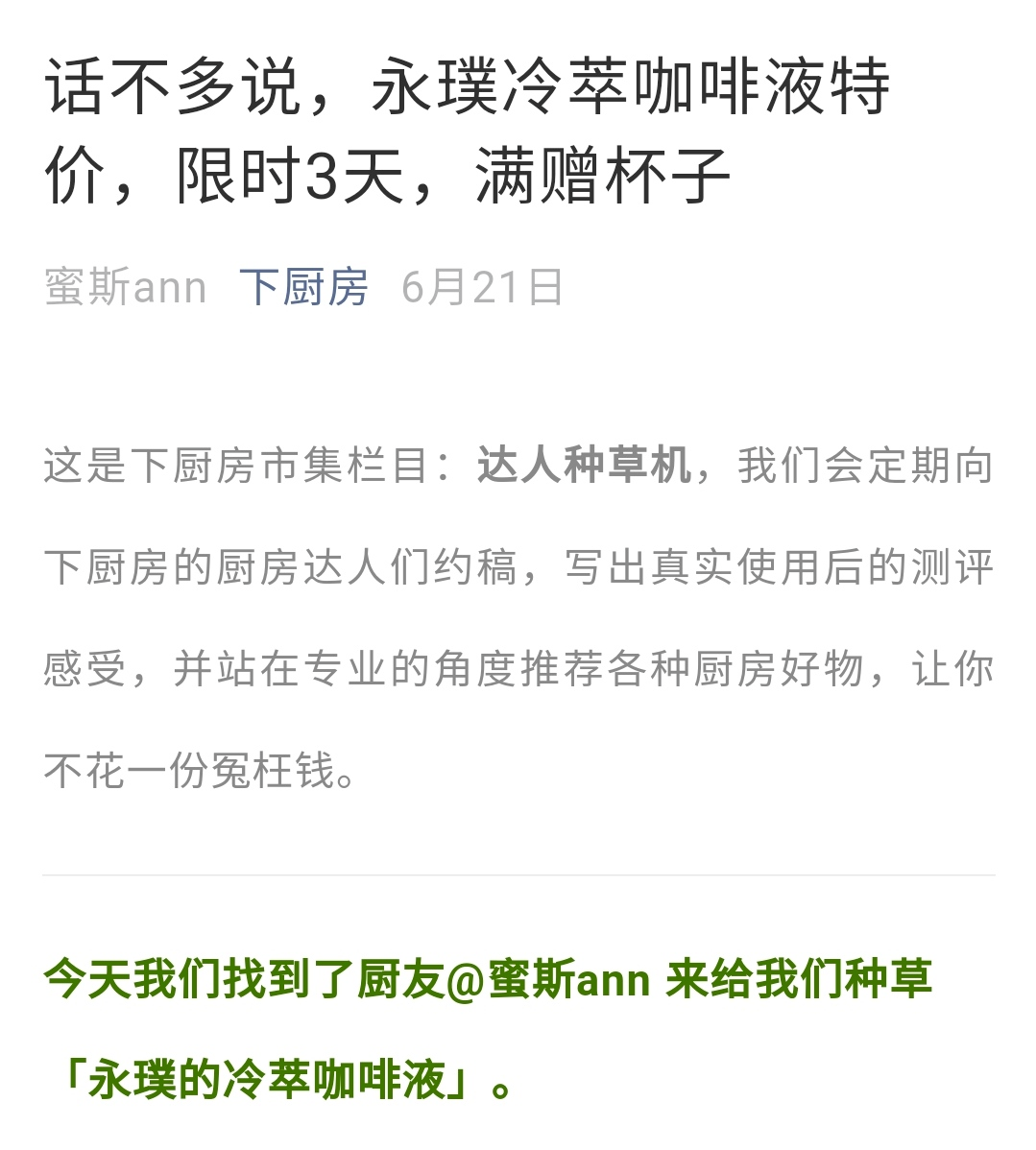Open the 下厨房 account link
This screenshot has height=1150, width=1036.
tap(303, 287)
